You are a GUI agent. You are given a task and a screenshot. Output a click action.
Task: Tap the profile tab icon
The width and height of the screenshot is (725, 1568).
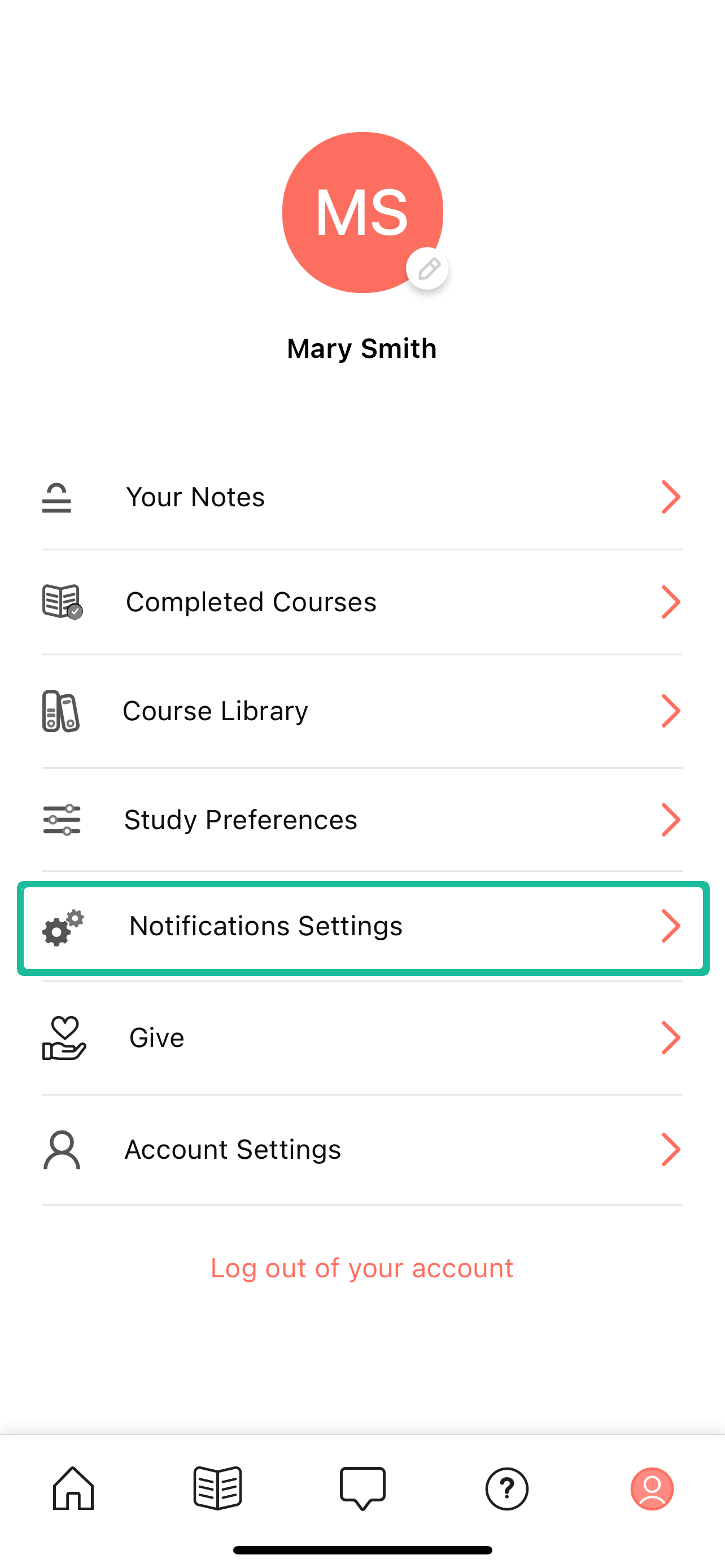pyautogui.click(x=652, y=1488)
